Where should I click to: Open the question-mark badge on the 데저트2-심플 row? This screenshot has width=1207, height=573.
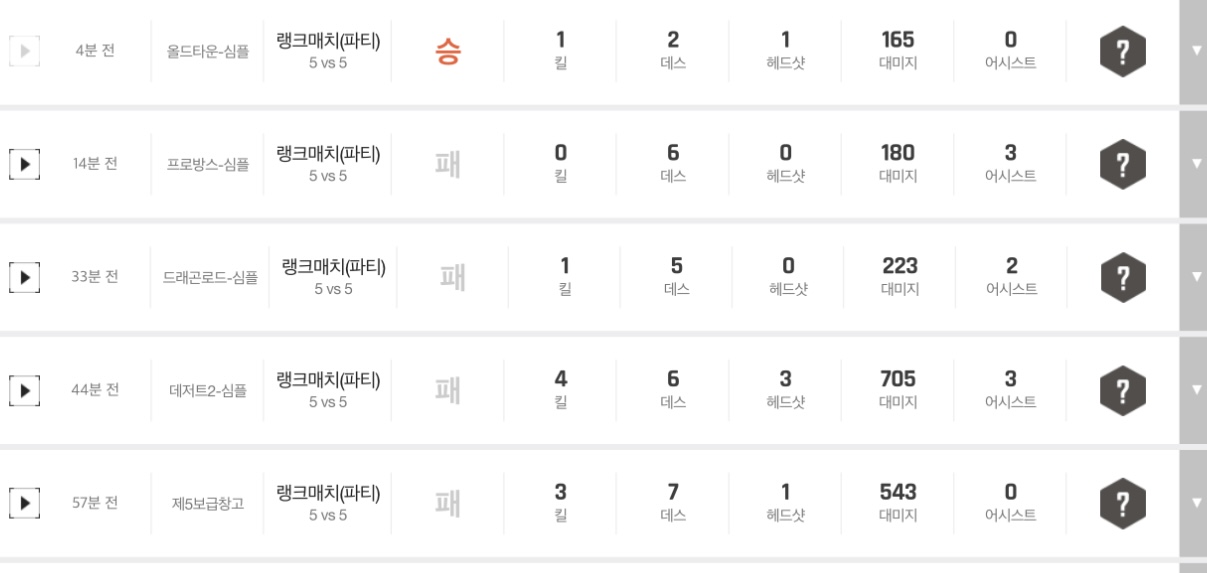click(1121, 389)
